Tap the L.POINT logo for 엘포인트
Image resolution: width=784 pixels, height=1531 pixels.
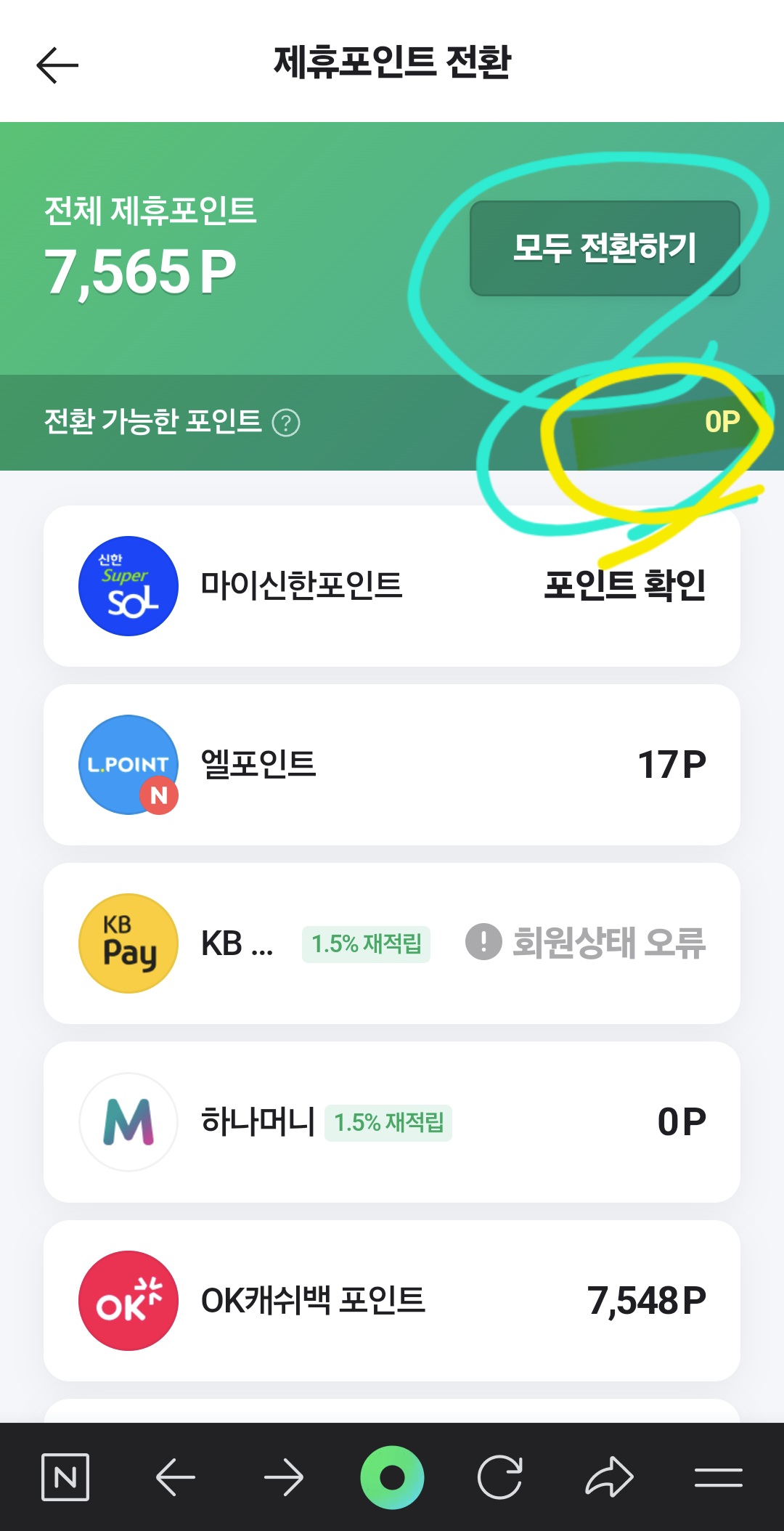[128, 764]
